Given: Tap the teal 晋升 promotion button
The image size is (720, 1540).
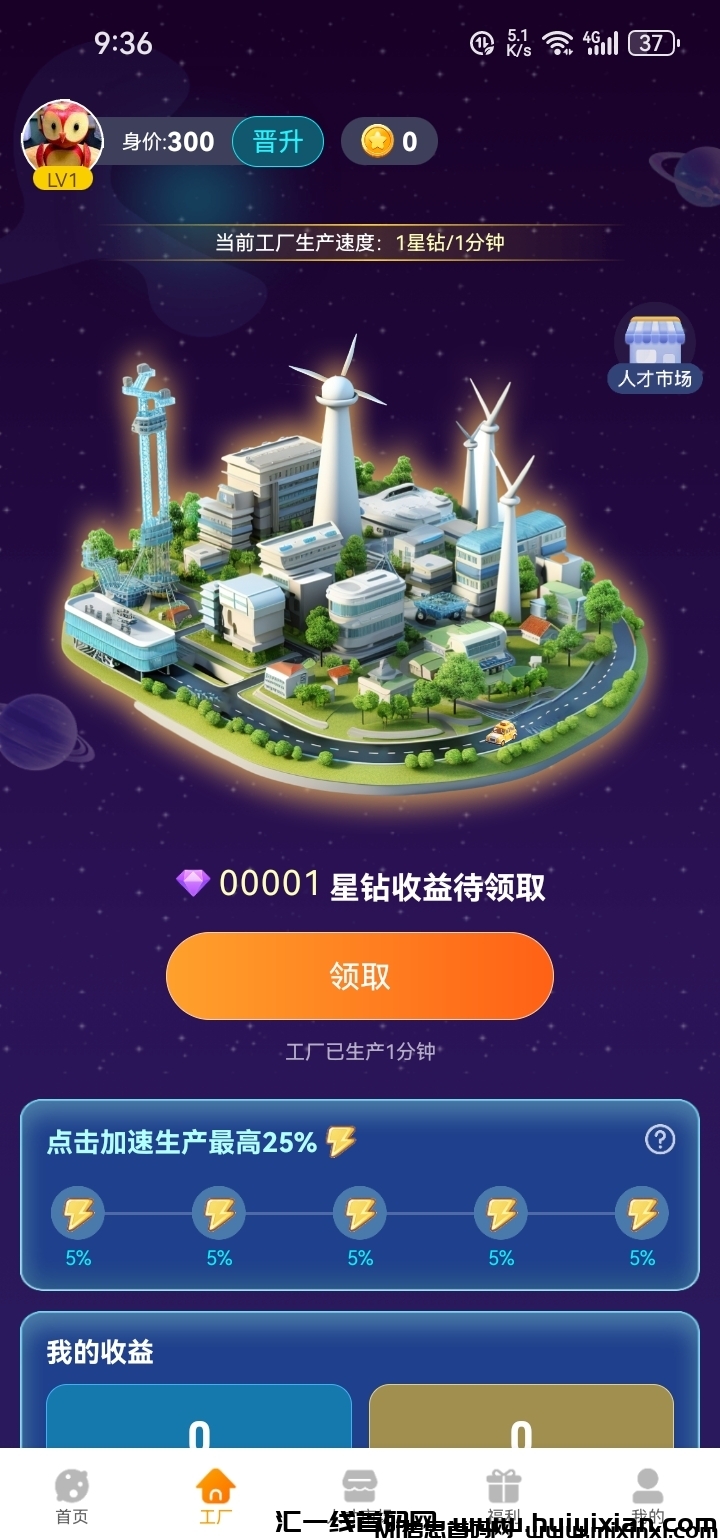Looking at the screenshot, I should coord(277,141).
